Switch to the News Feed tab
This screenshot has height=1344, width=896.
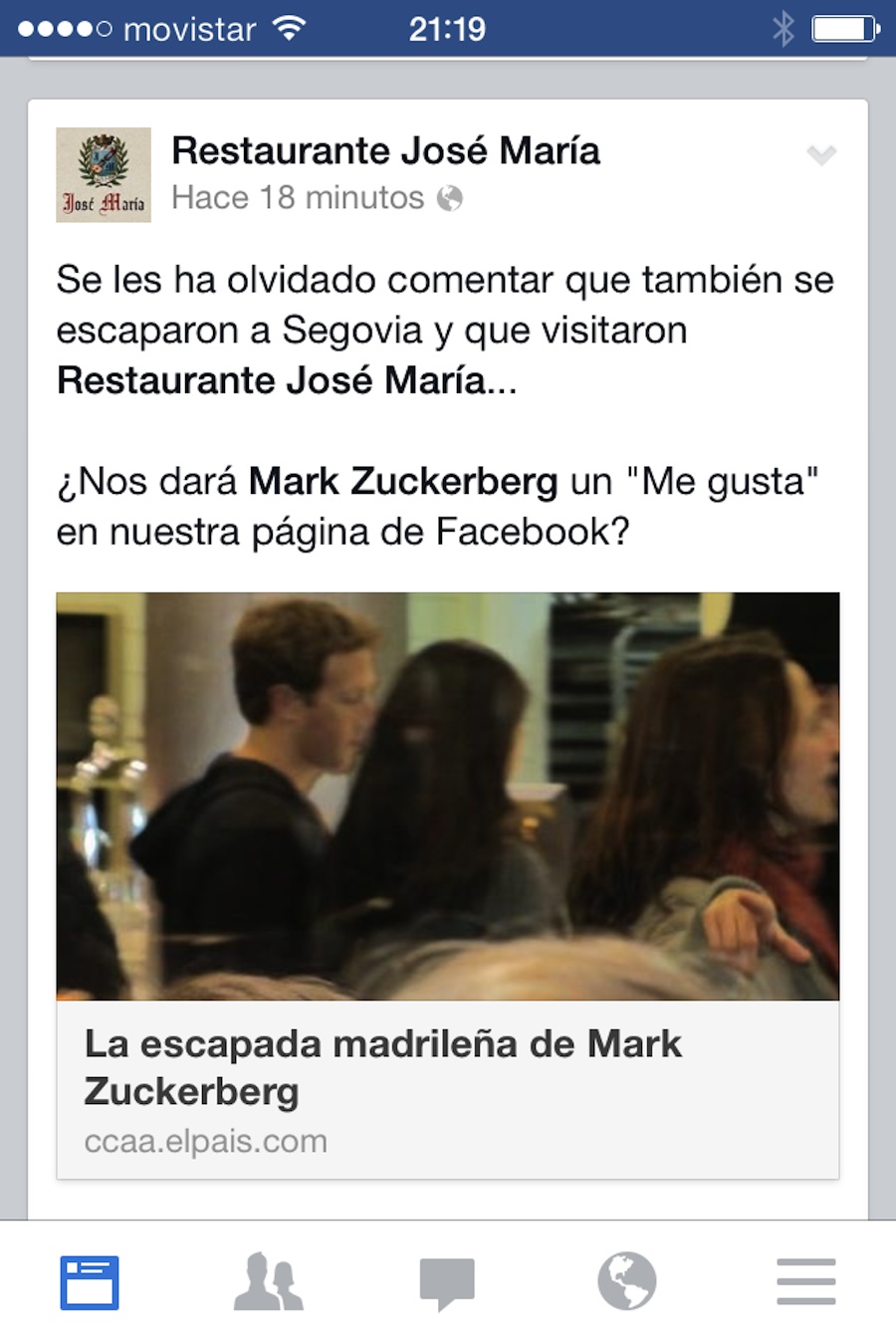click(x=90, y=1282)
